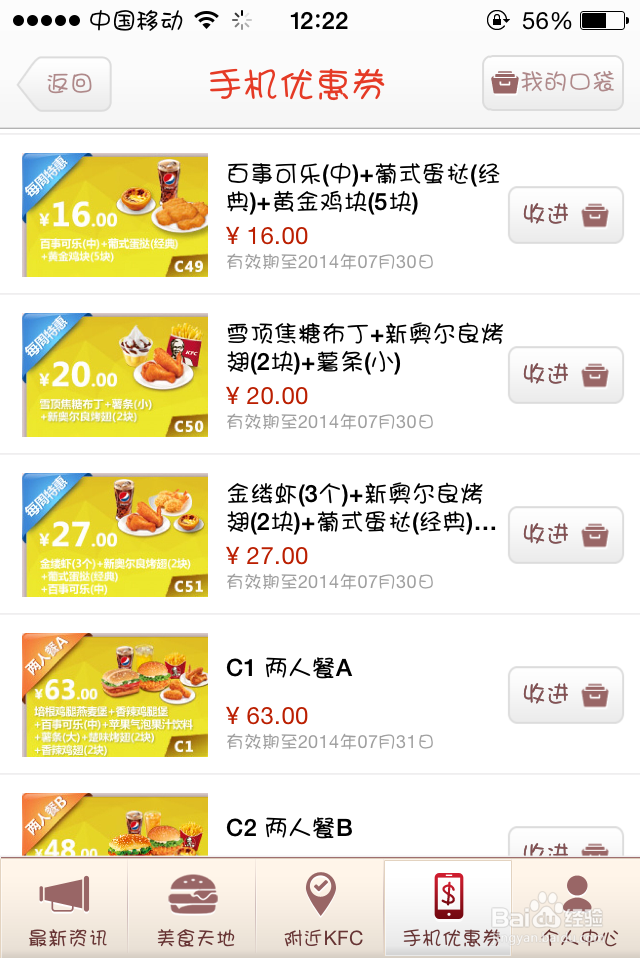This screenshot has width=640, height=960.
Task: Save the ¥16.00 coupon with 收进
Action: [565, 214]
